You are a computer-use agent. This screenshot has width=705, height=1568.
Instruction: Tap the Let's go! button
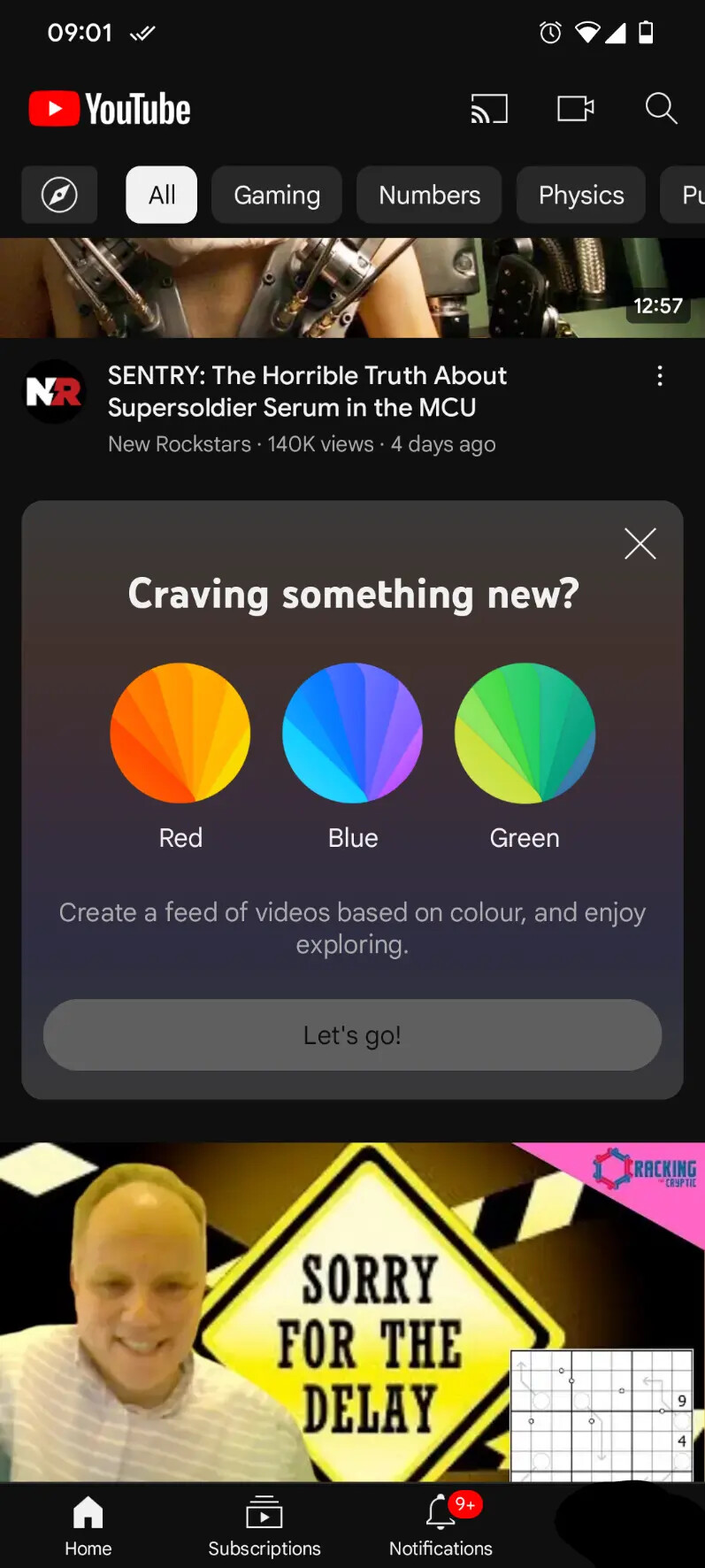point(352,1034)
